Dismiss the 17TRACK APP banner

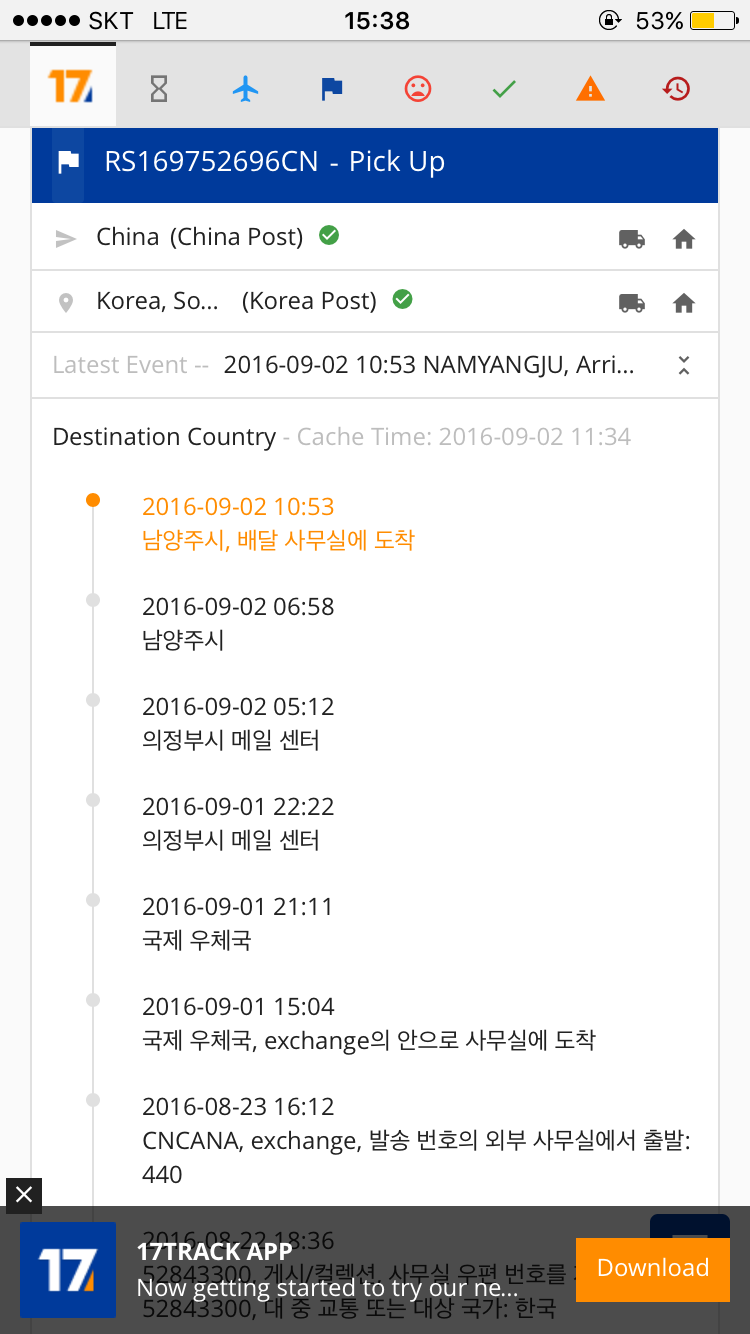coord(24,1194)
